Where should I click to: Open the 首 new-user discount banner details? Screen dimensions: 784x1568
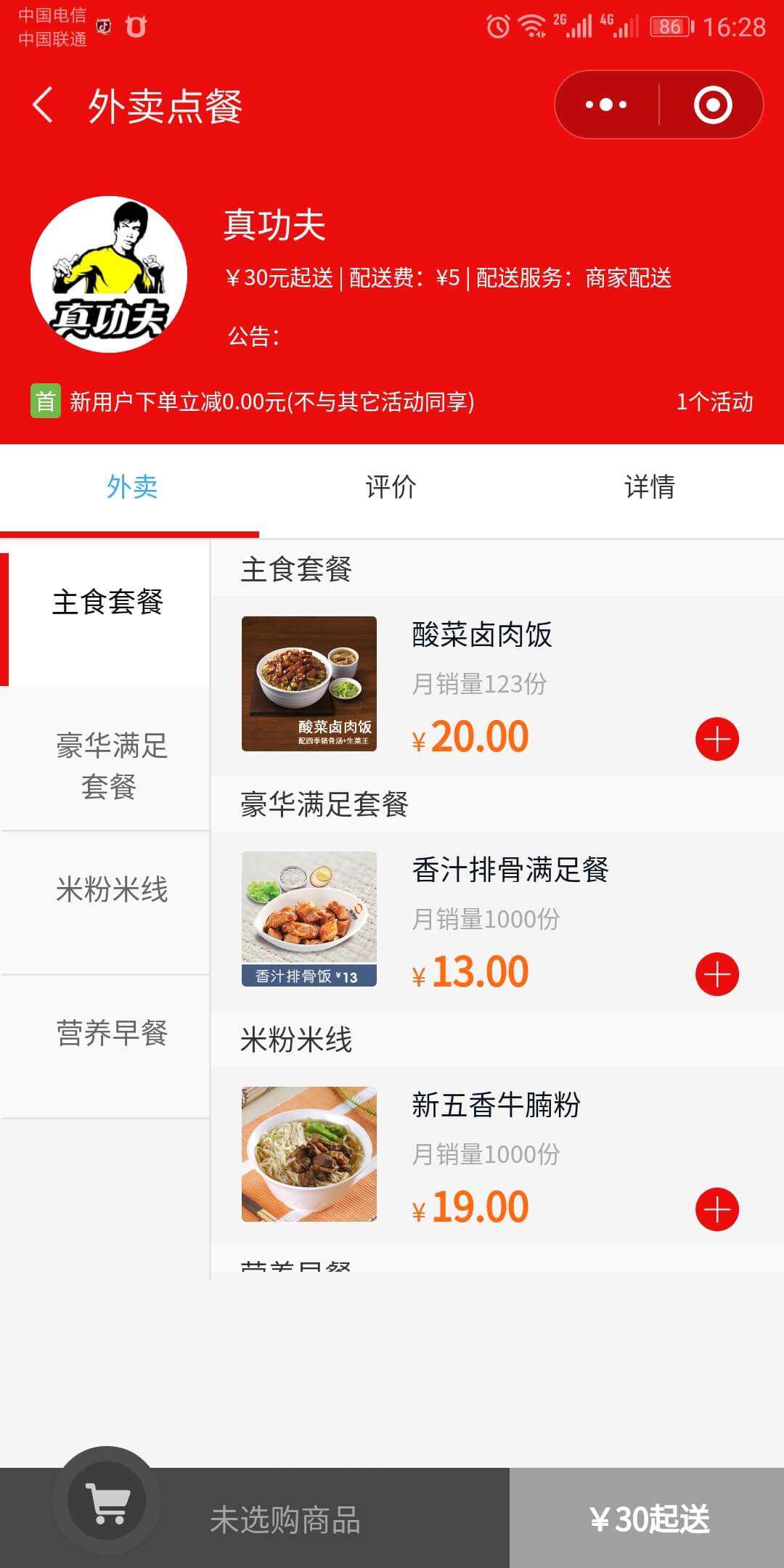pos(46,401)
